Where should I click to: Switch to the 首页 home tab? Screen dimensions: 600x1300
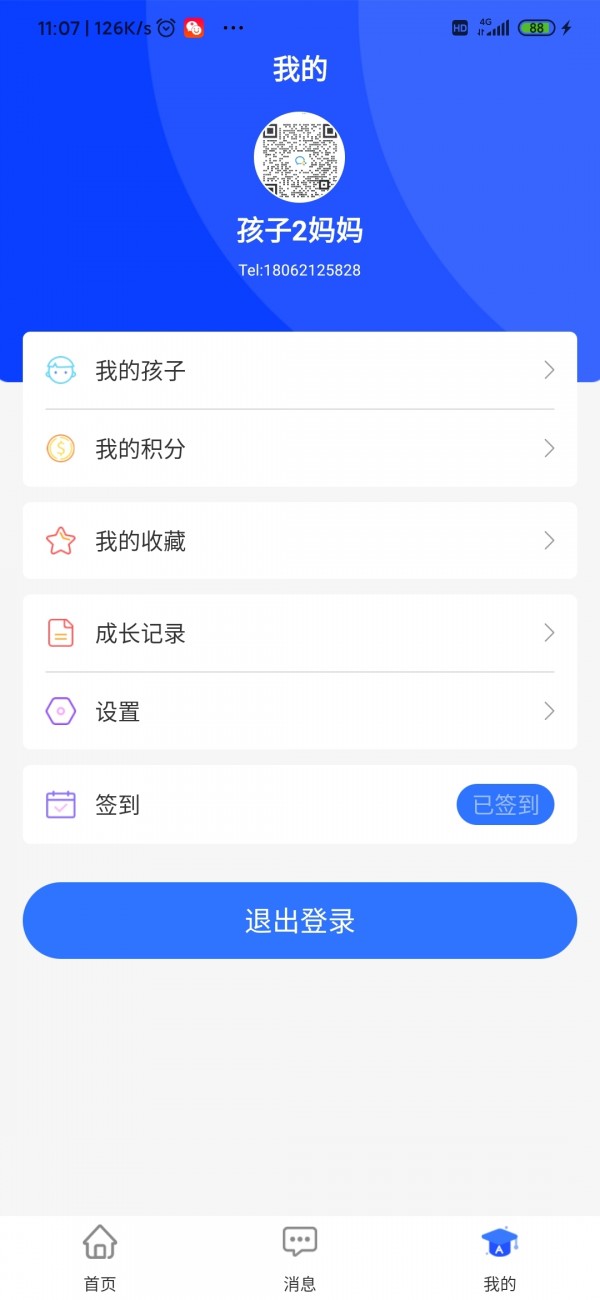click(100, 1257)
